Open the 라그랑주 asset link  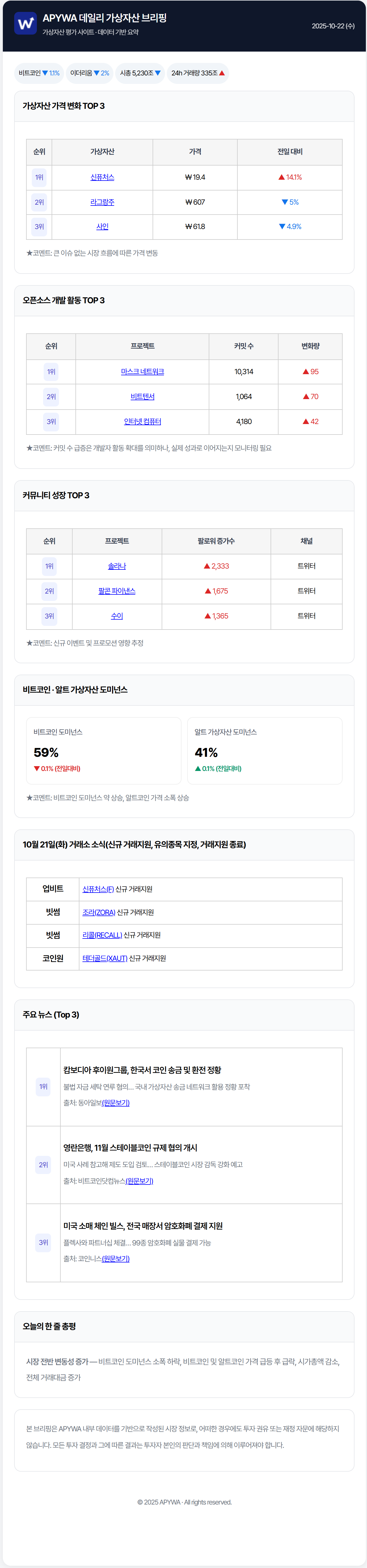pyautogui.click(x=102, y=202)
